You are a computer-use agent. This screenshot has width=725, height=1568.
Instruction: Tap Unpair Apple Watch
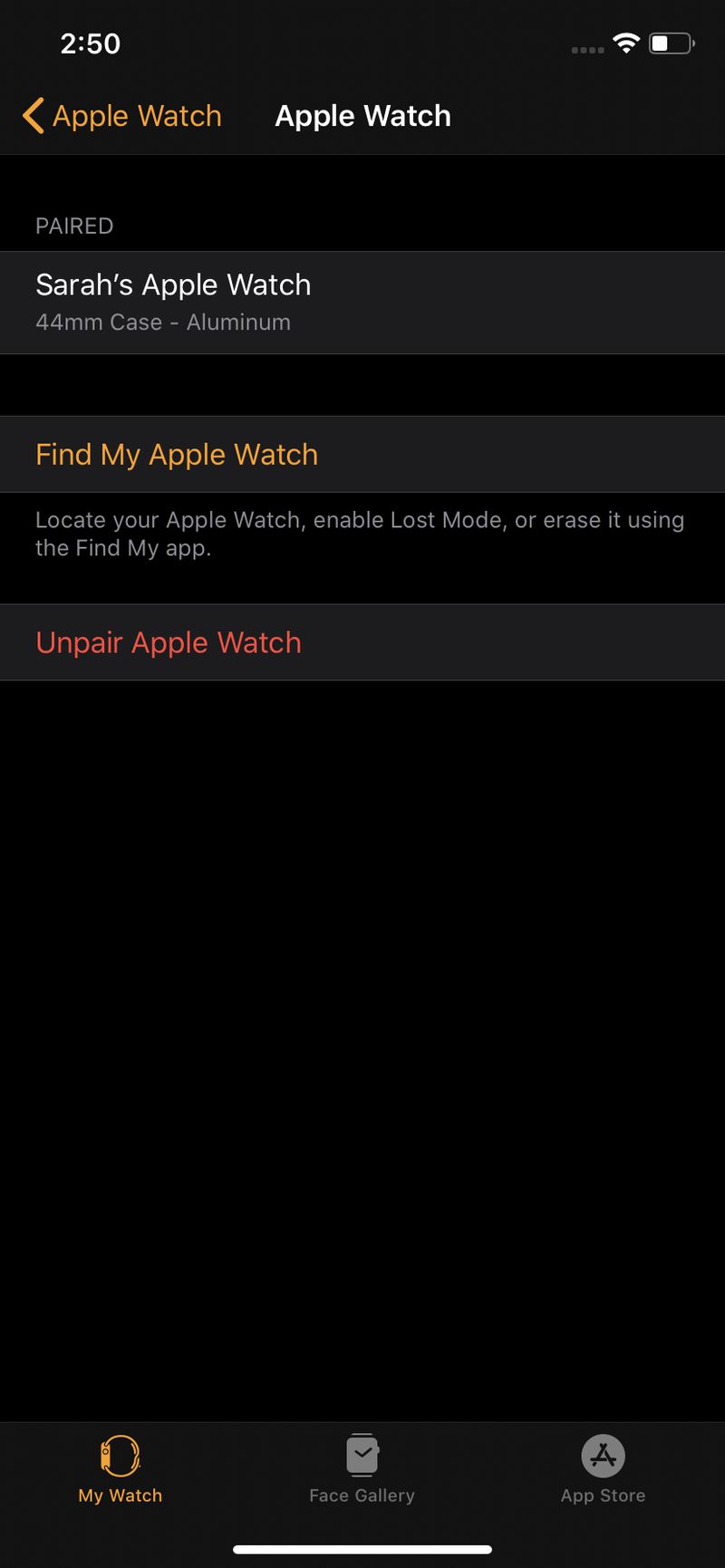coord(362,642)
